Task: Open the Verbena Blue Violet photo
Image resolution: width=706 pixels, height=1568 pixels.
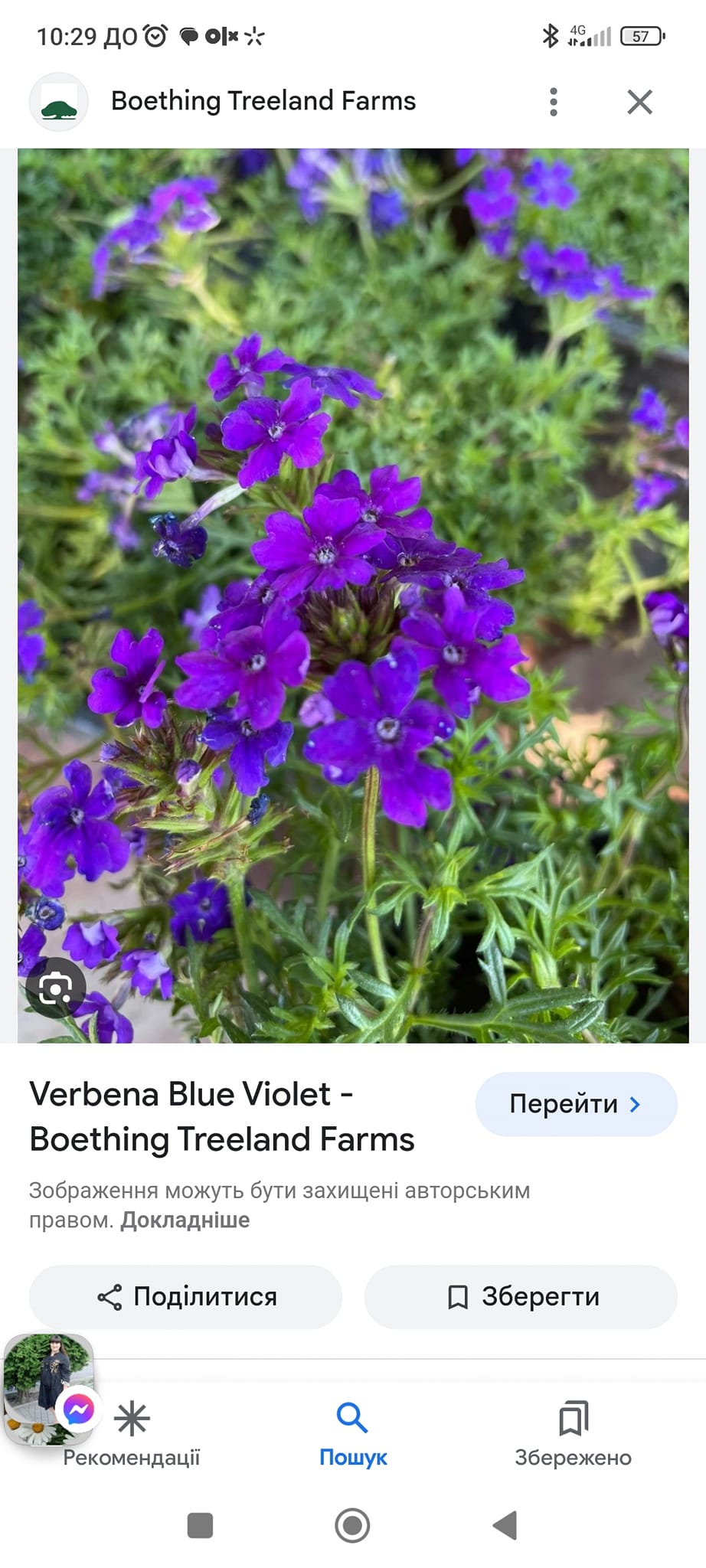Action: click(353, 596)
